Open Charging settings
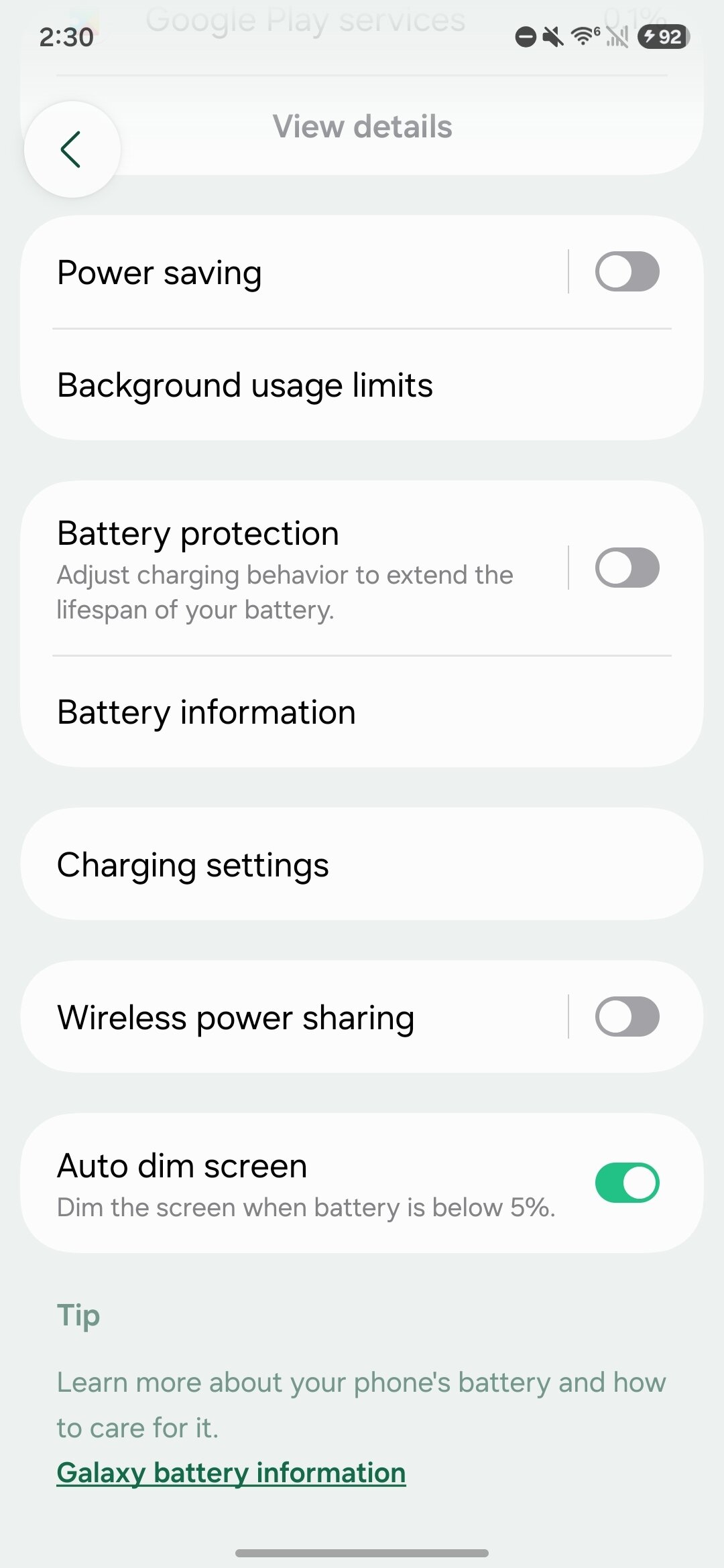The height and width of the screenshot is (1568, 724). (x=362, y=864)
